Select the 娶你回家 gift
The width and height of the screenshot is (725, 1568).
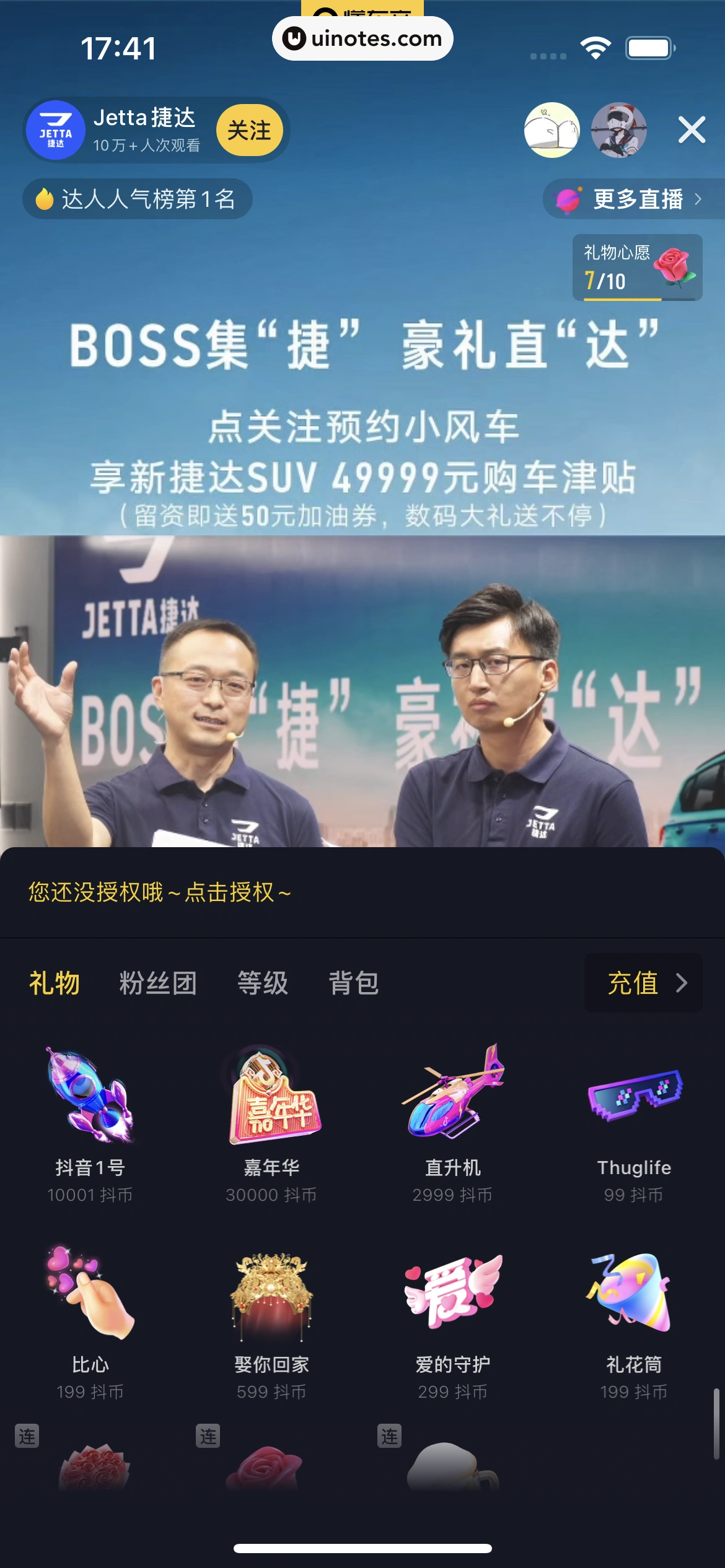click(x=271, y=1319)
